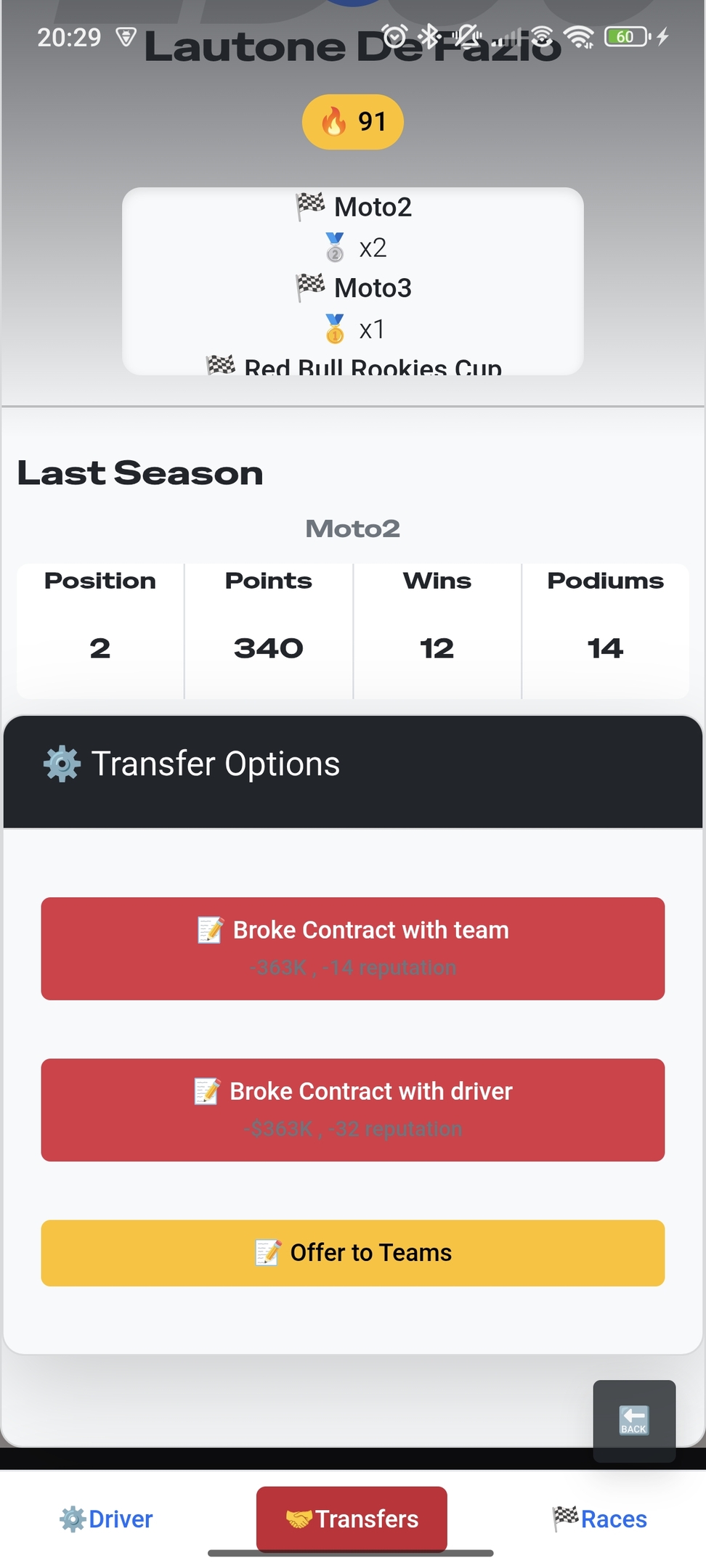Choose Offer to Teams
This screenshot has height=1568, width=706.
352,1252
